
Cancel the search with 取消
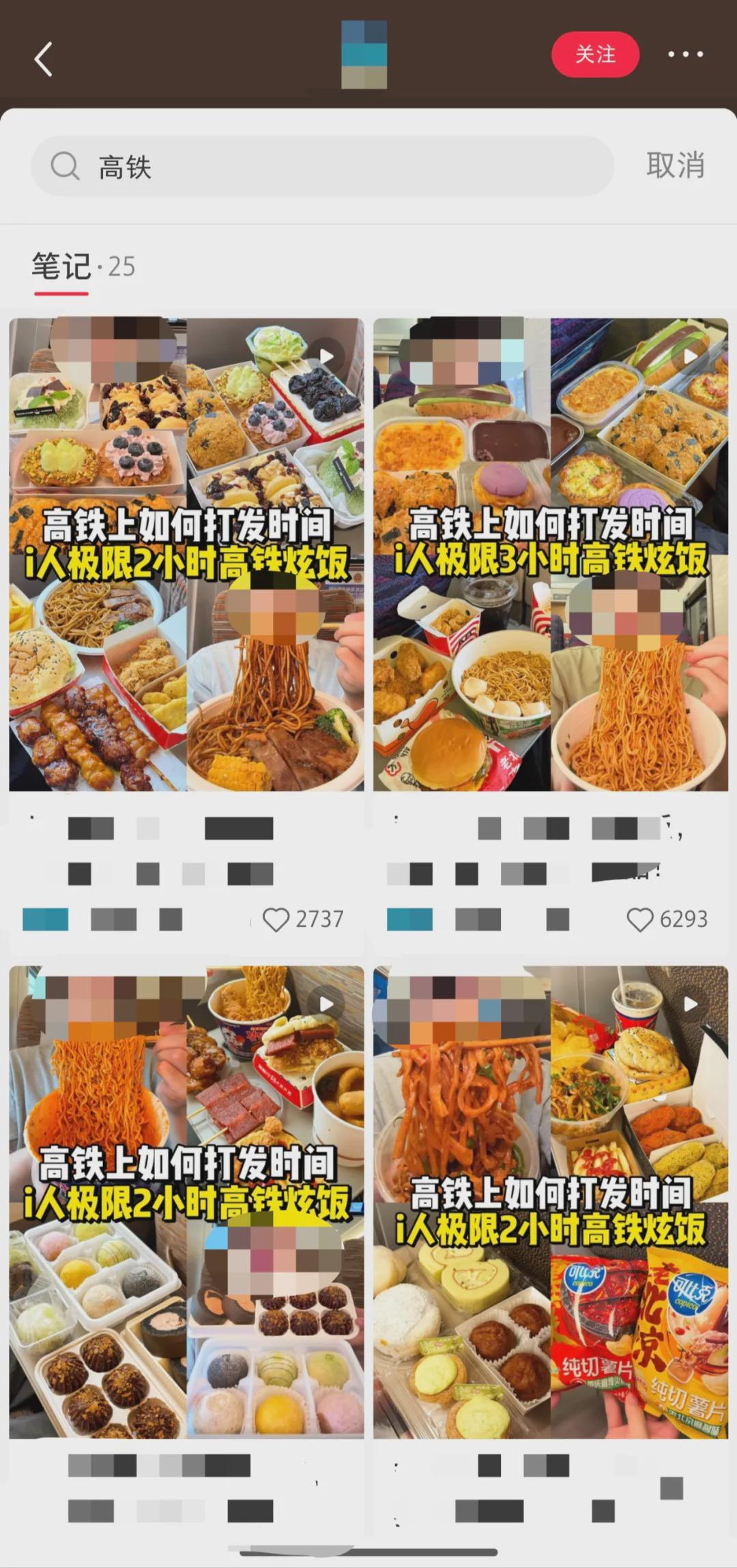pos(675,166)
